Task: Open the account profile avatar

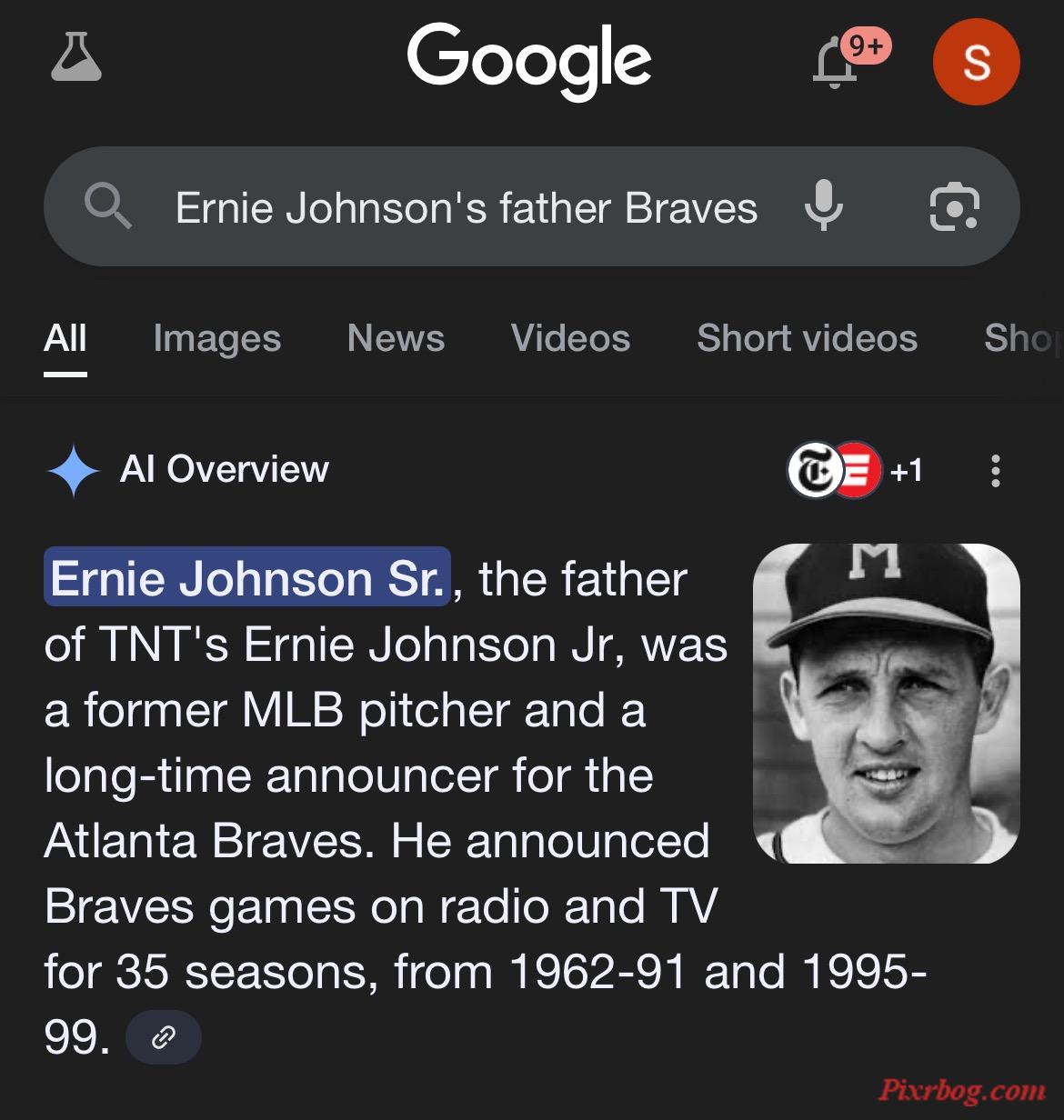Action: point(976,62)
